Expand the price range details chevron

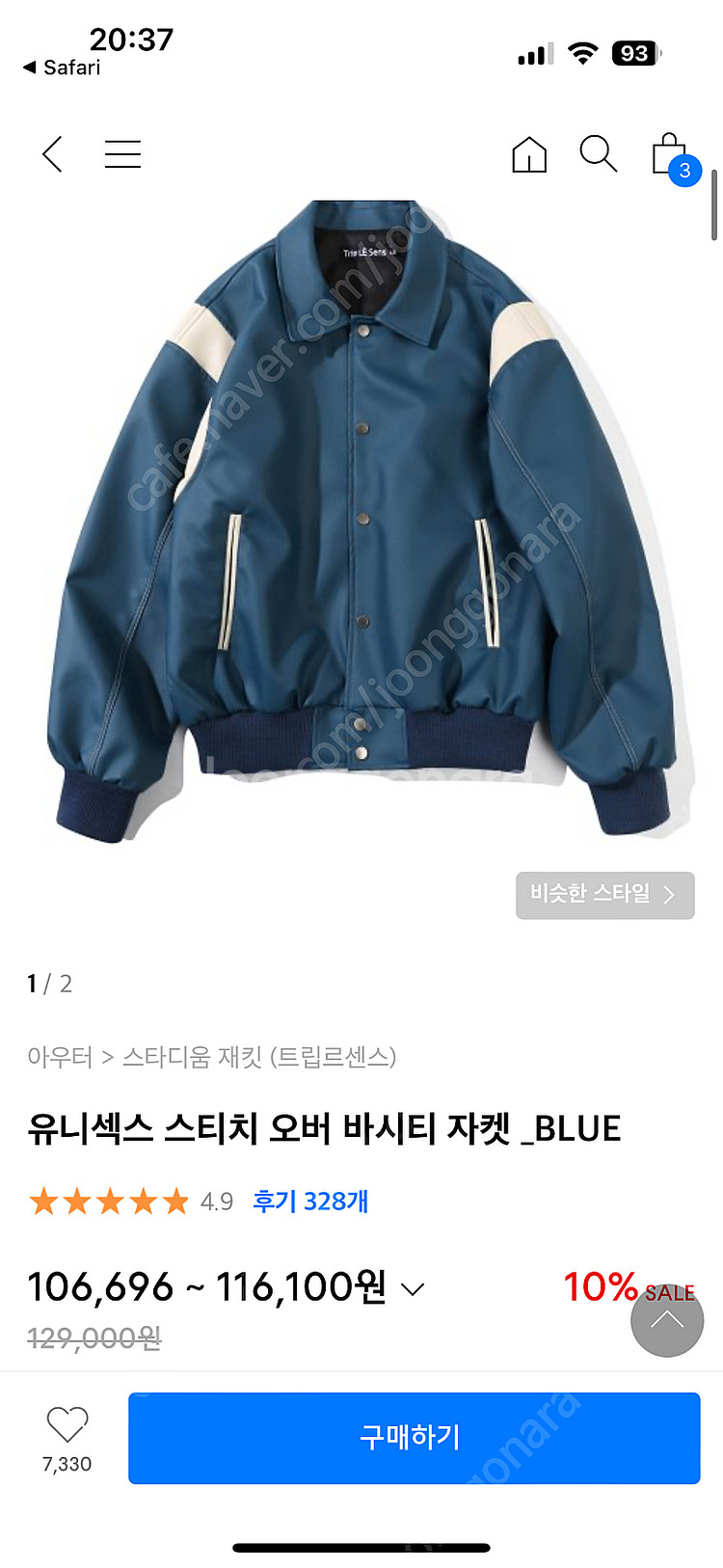tap(413, 1289)
